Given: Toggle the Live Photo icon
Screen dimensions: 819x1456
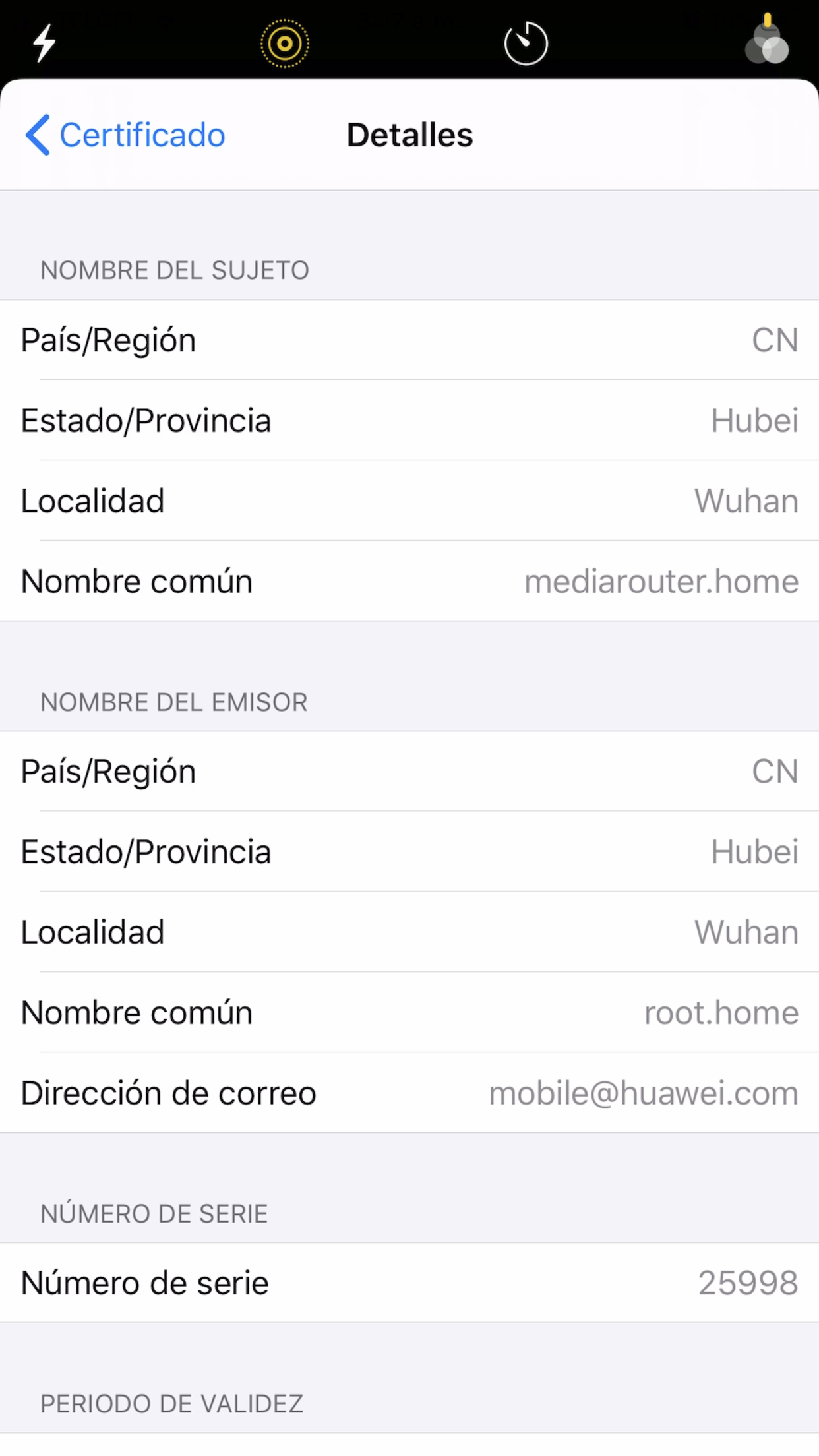Looking at the screenshot, I should pos(284,44).
